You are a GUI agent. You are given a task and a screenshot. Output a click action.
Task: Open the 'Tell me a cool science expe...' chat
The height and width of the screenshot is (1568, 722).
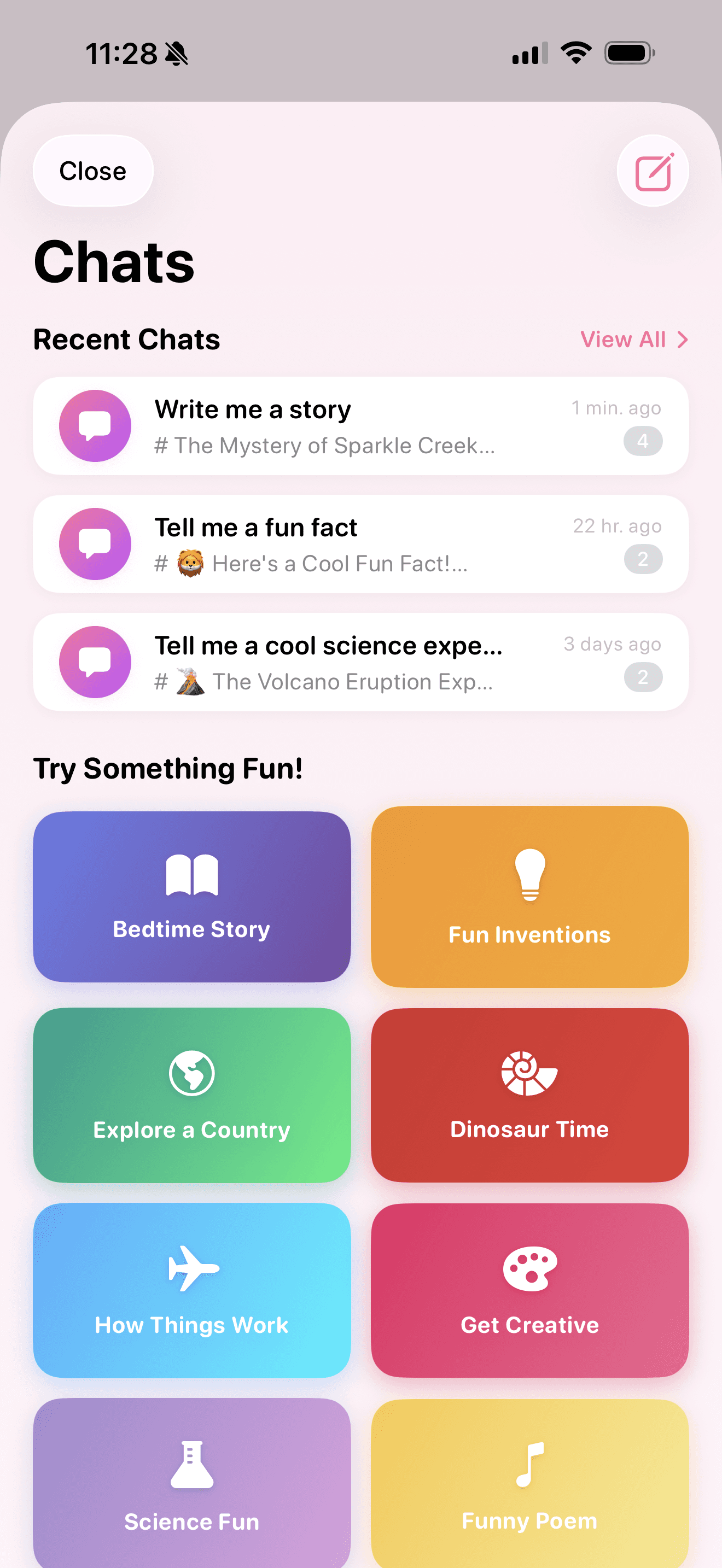tap(360, 662)
